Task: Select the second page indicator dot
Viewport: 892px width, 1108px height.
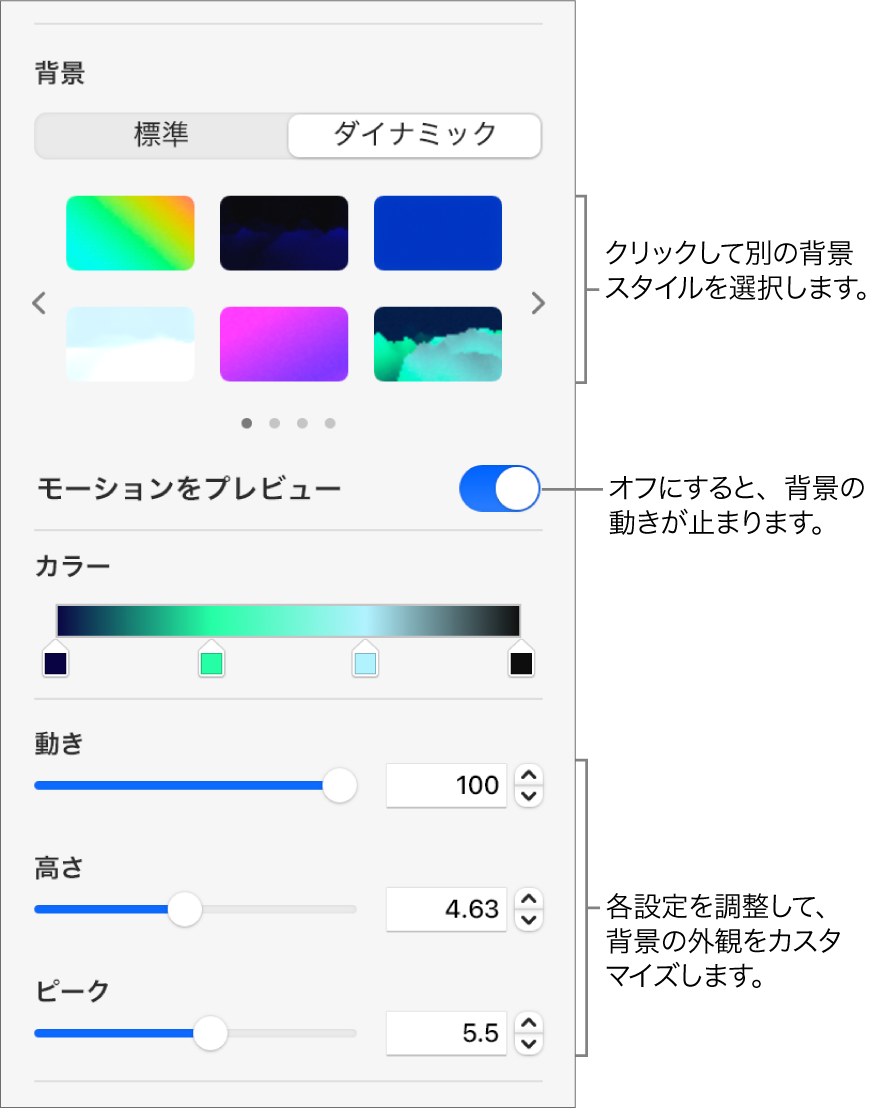Action: coord(274,423)
